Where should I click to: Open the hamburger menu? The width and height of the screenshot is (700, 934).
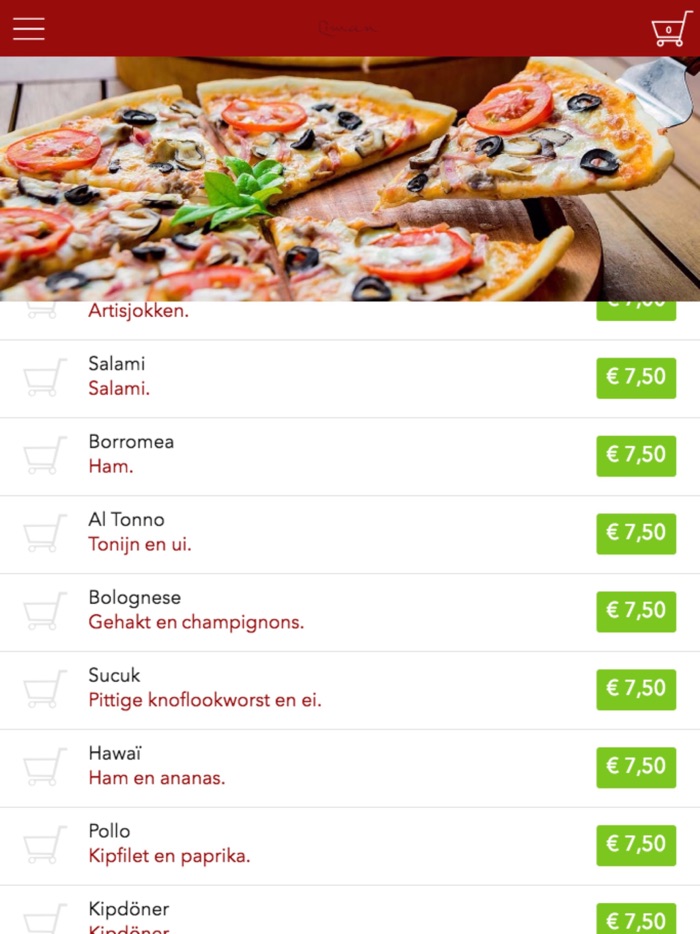pyautogui.click(x=28, y=28)
